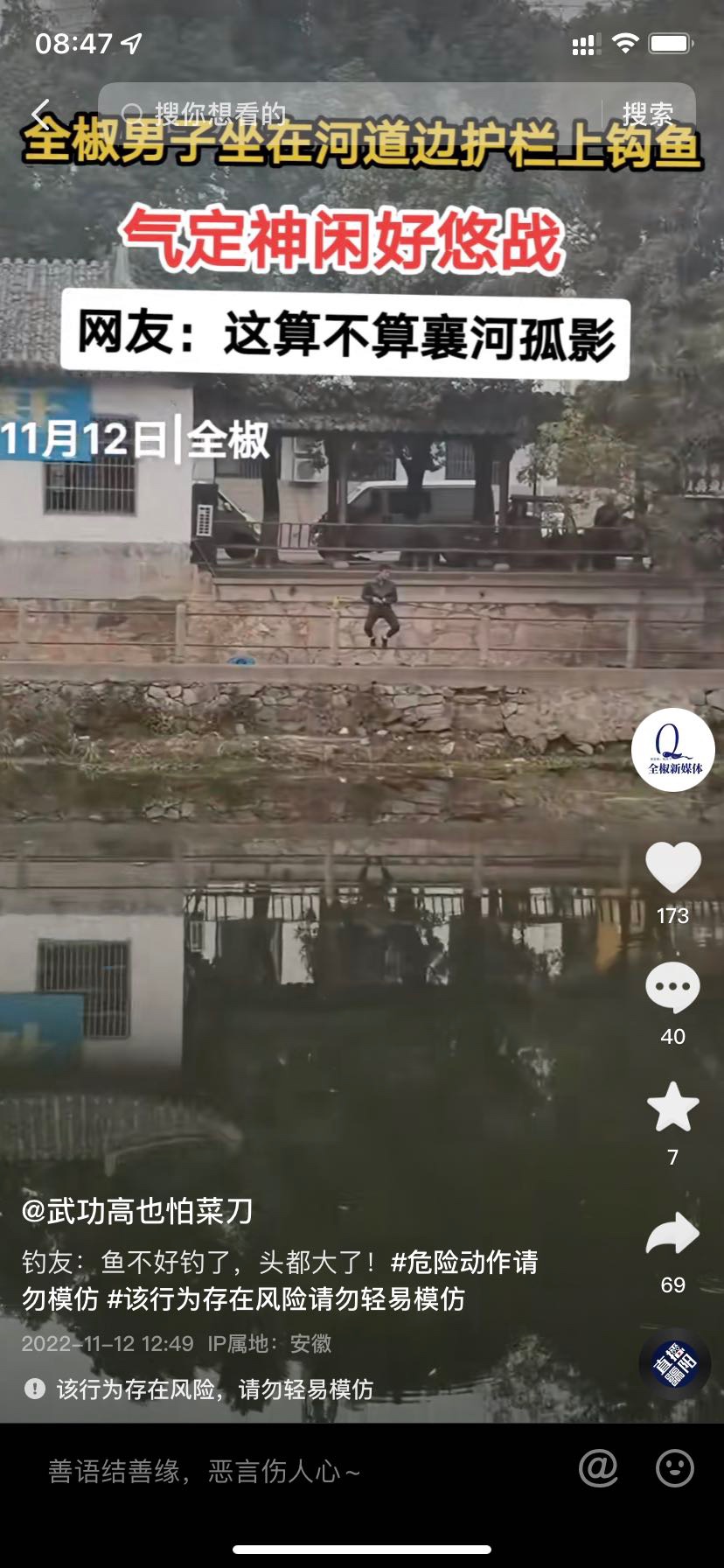This screenshot has height=1568, width=724.
Task: Open the spinning music disc
Action: click(x=674, y=1364)
